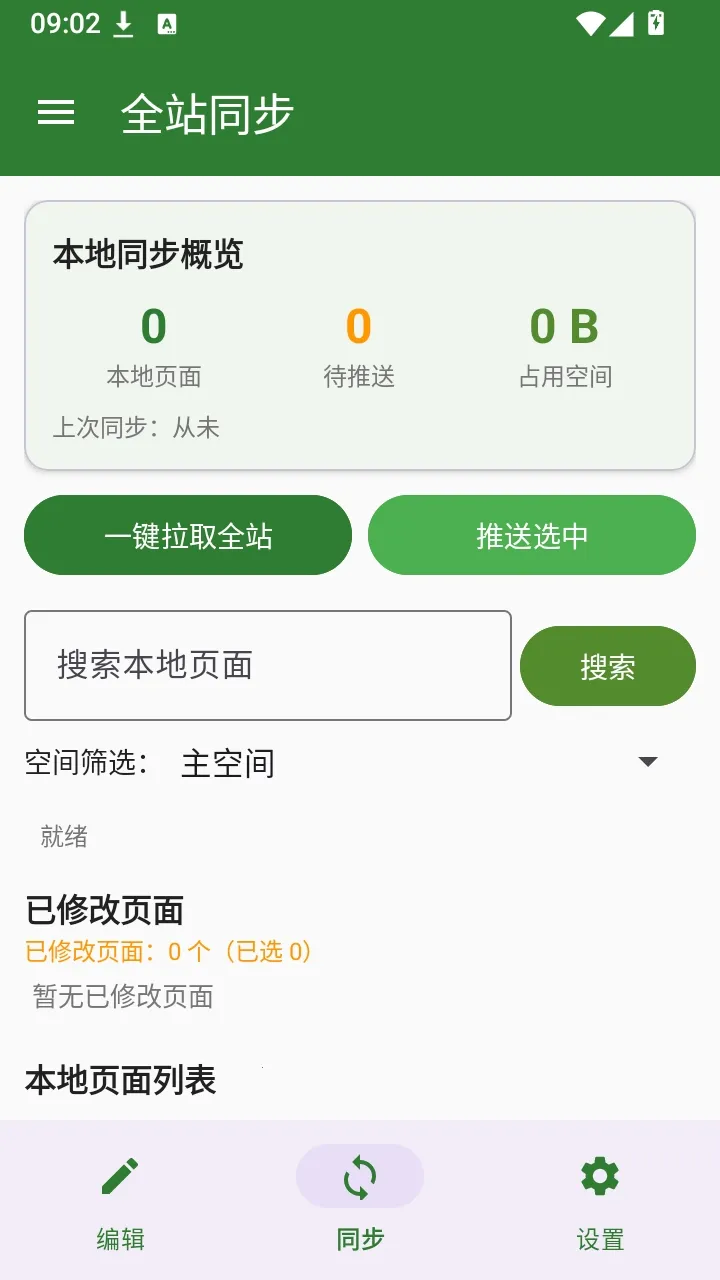Select the 同步 tab
This screenshot has height=1280, width=720.
(360, 1200)
